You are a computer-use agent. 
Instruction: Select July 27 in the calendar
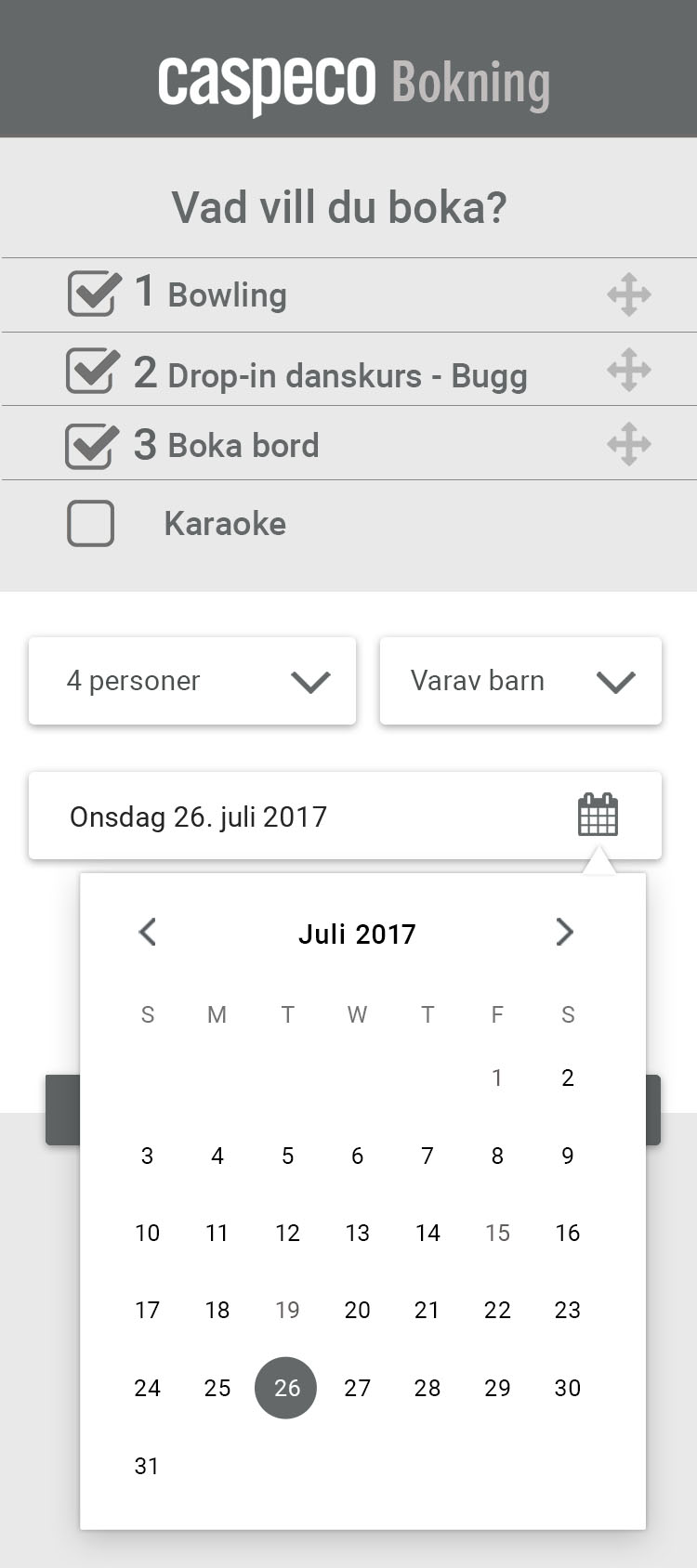pyautogui.click(x=357, y=1388)
